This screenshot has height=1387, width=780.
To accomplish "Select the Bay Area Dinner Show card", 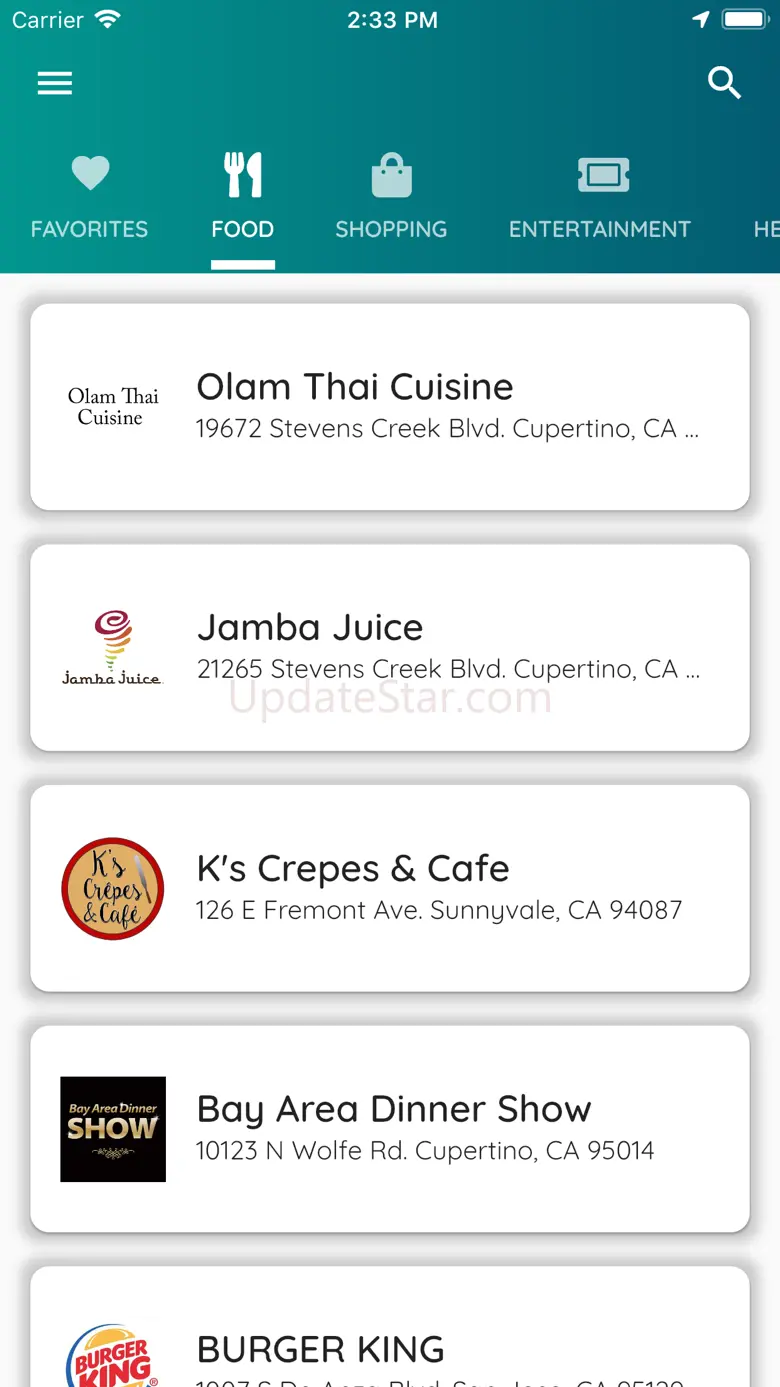I will point(390,1129).
